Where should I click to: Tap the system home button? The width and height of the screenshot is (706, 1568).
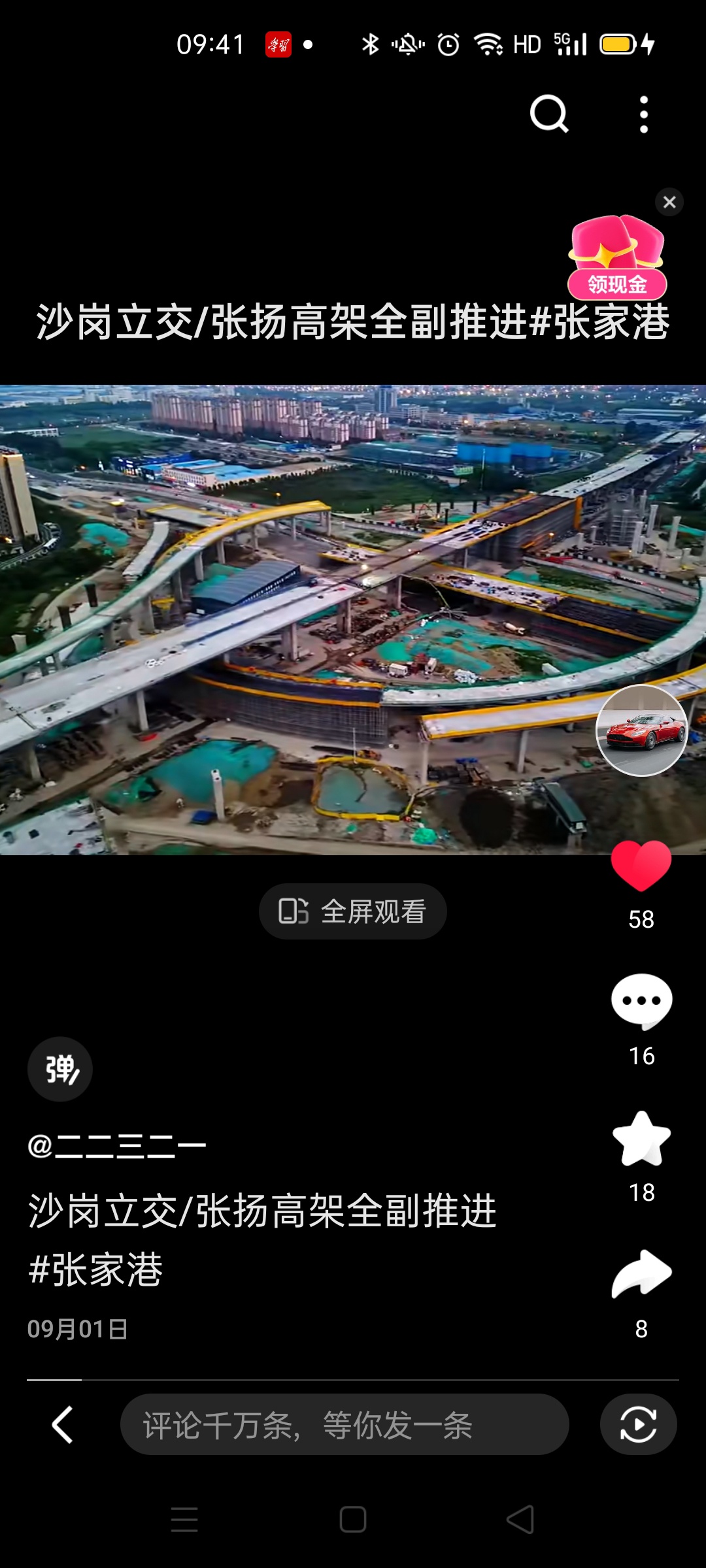pos(353,1520)
